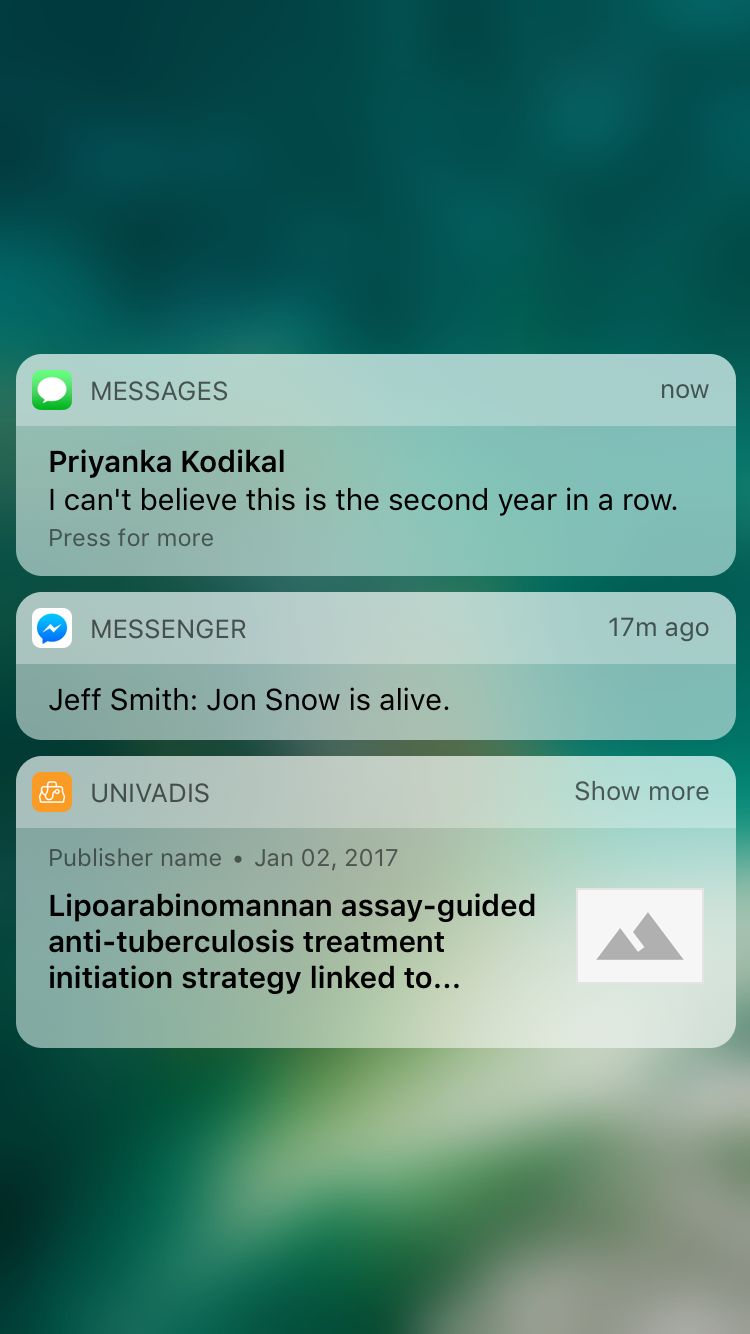The image size is (750, 1334).
Task: Tap Show more on Univadis notification
Action: click(x=641, y=791)
